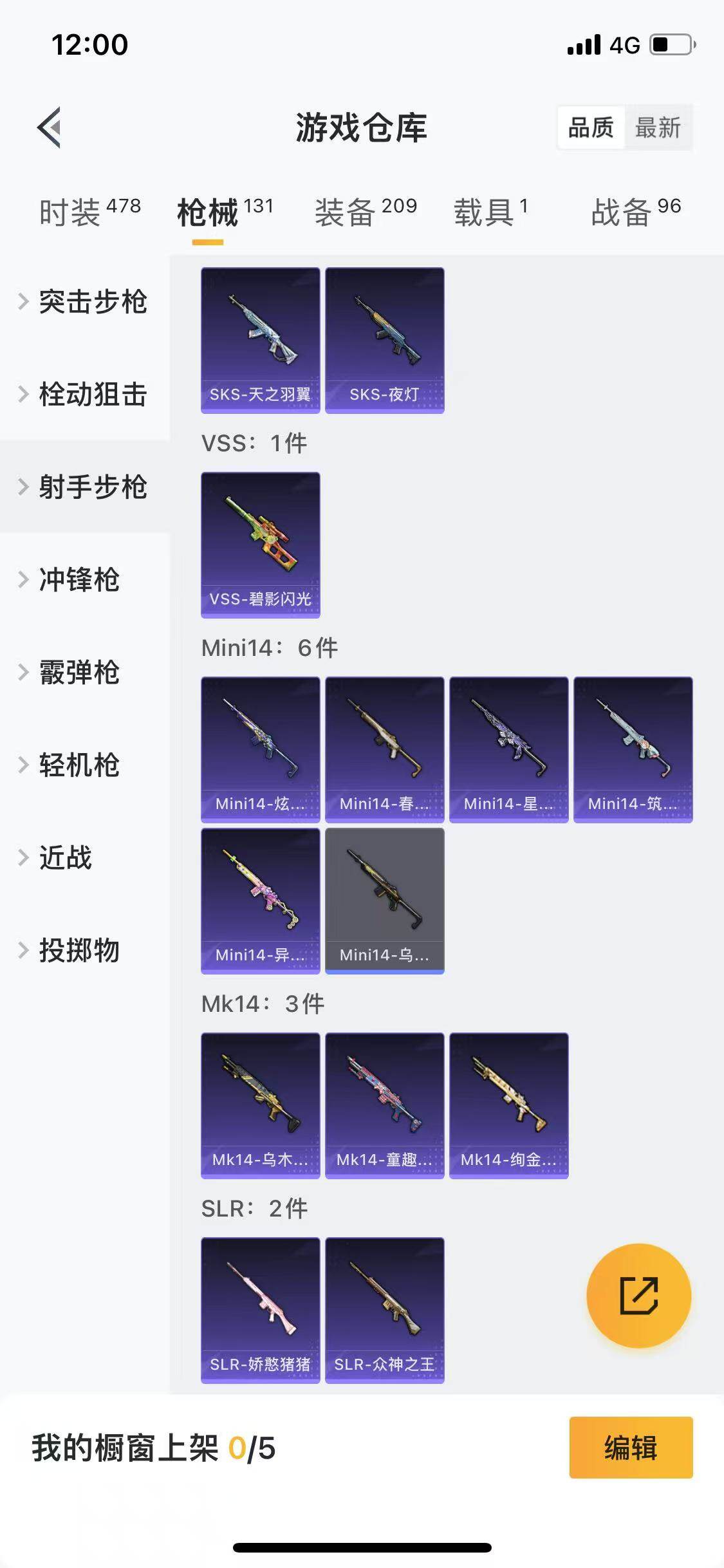Open the SKS-天之羽翼 skin tile

coord(260,340)
